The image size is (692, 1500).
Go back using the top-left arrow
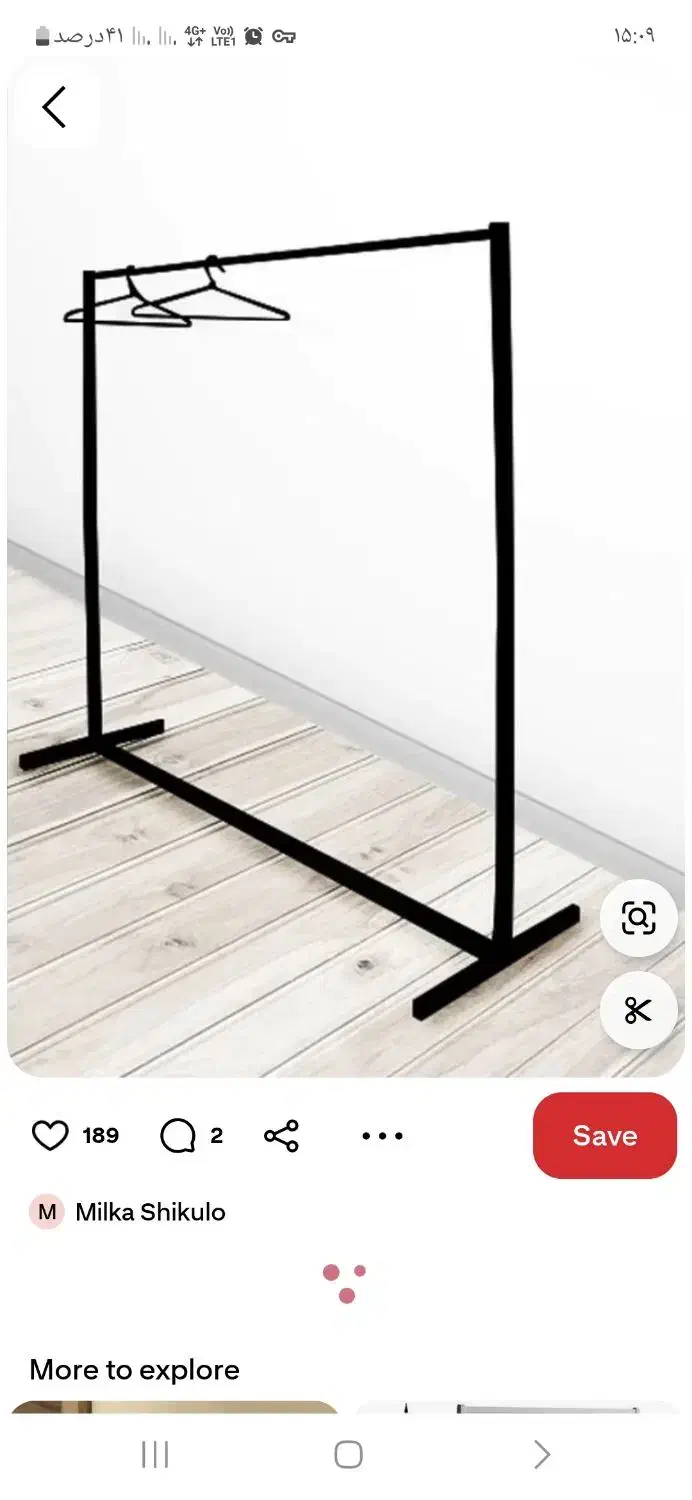[x=54, y=107]
